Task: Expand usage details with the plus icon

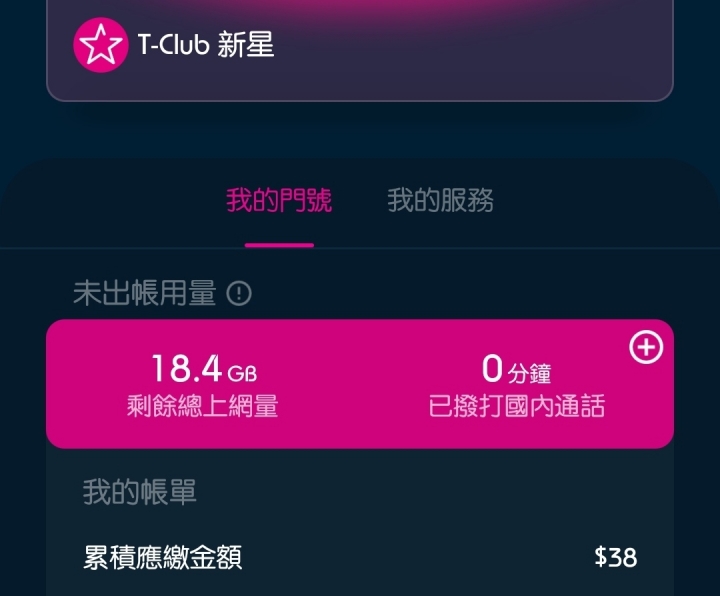Action: coord(646,348)
